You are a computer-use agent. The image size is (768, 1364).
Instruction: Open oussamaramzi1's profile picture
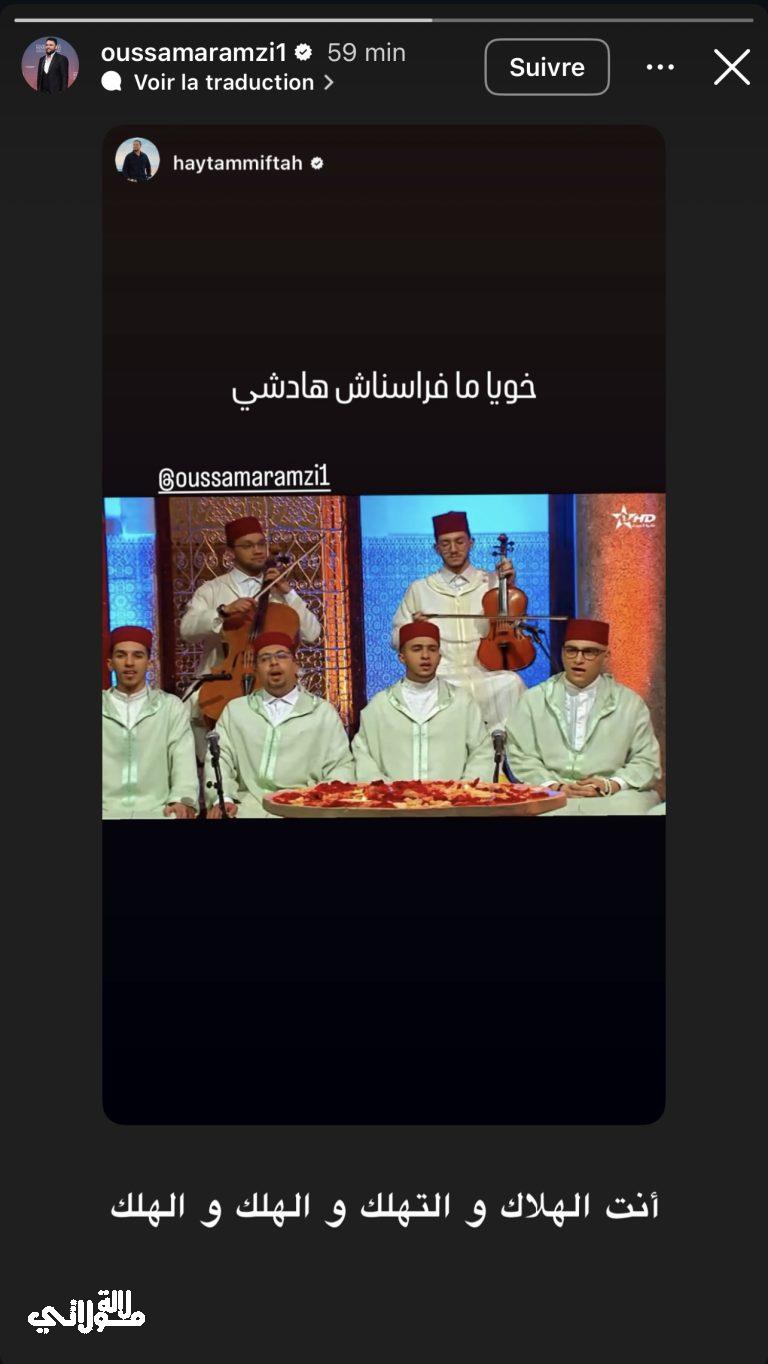coord(50,65)
